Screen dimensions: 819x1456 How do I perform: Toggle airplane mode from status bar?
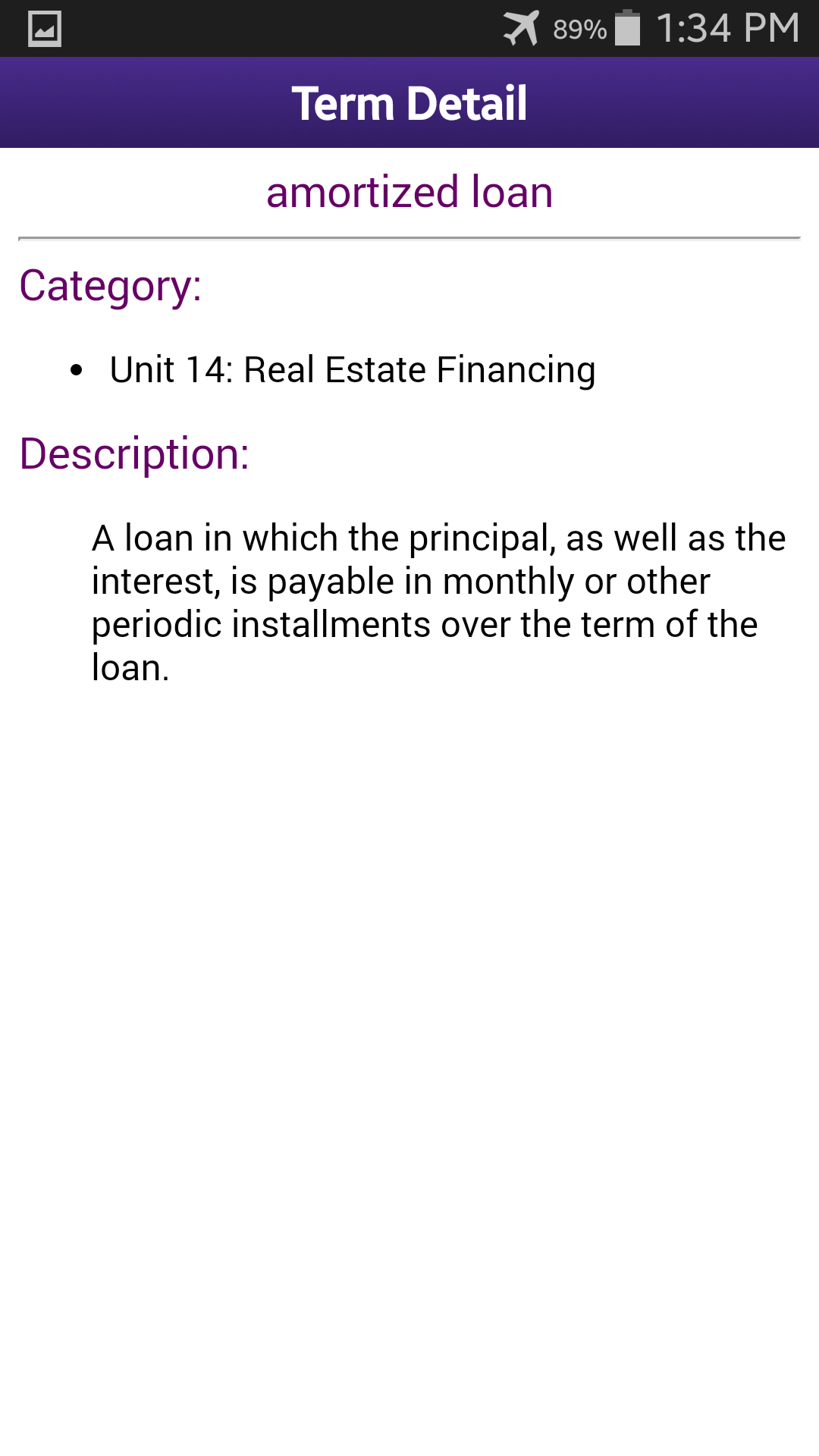pos(521,29)
